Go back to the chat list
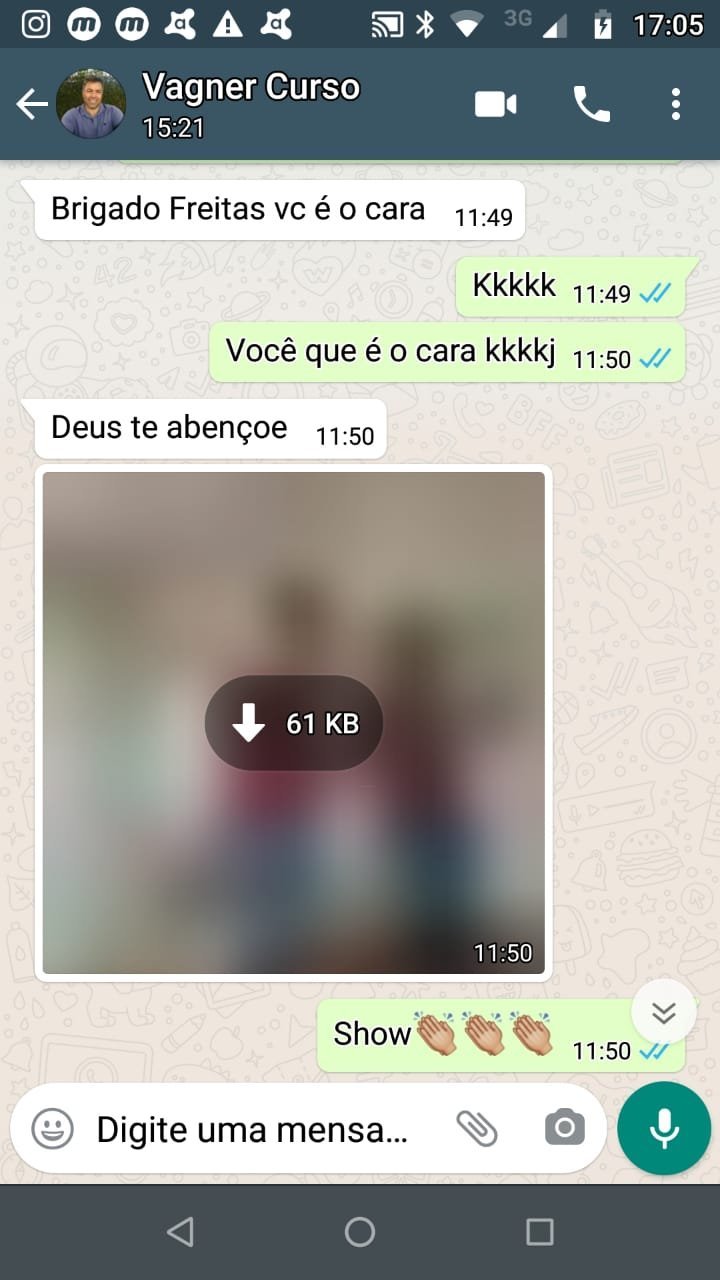This screenshot has height=1280, width=720. point(32,104)
